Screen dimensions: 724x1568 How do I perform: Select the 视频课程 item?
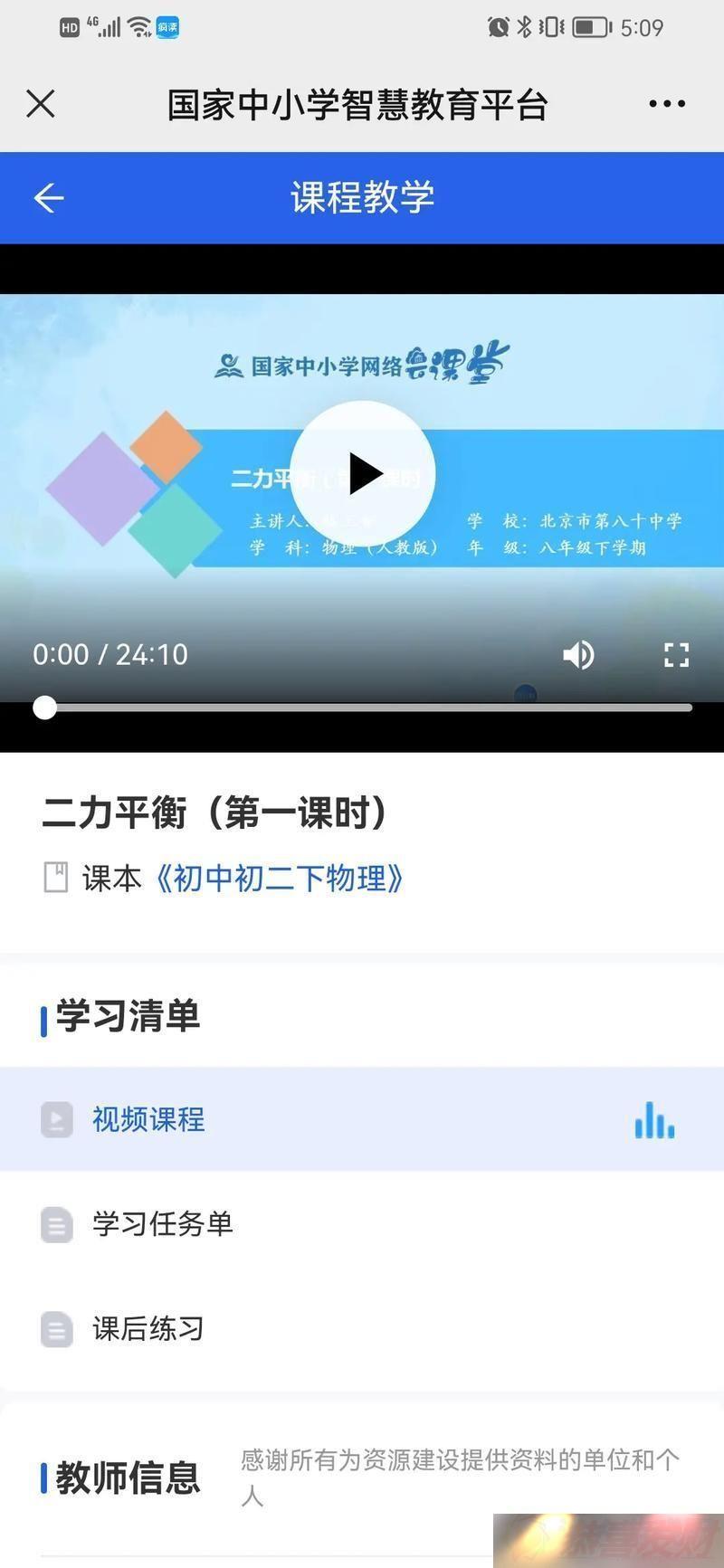362,1119
